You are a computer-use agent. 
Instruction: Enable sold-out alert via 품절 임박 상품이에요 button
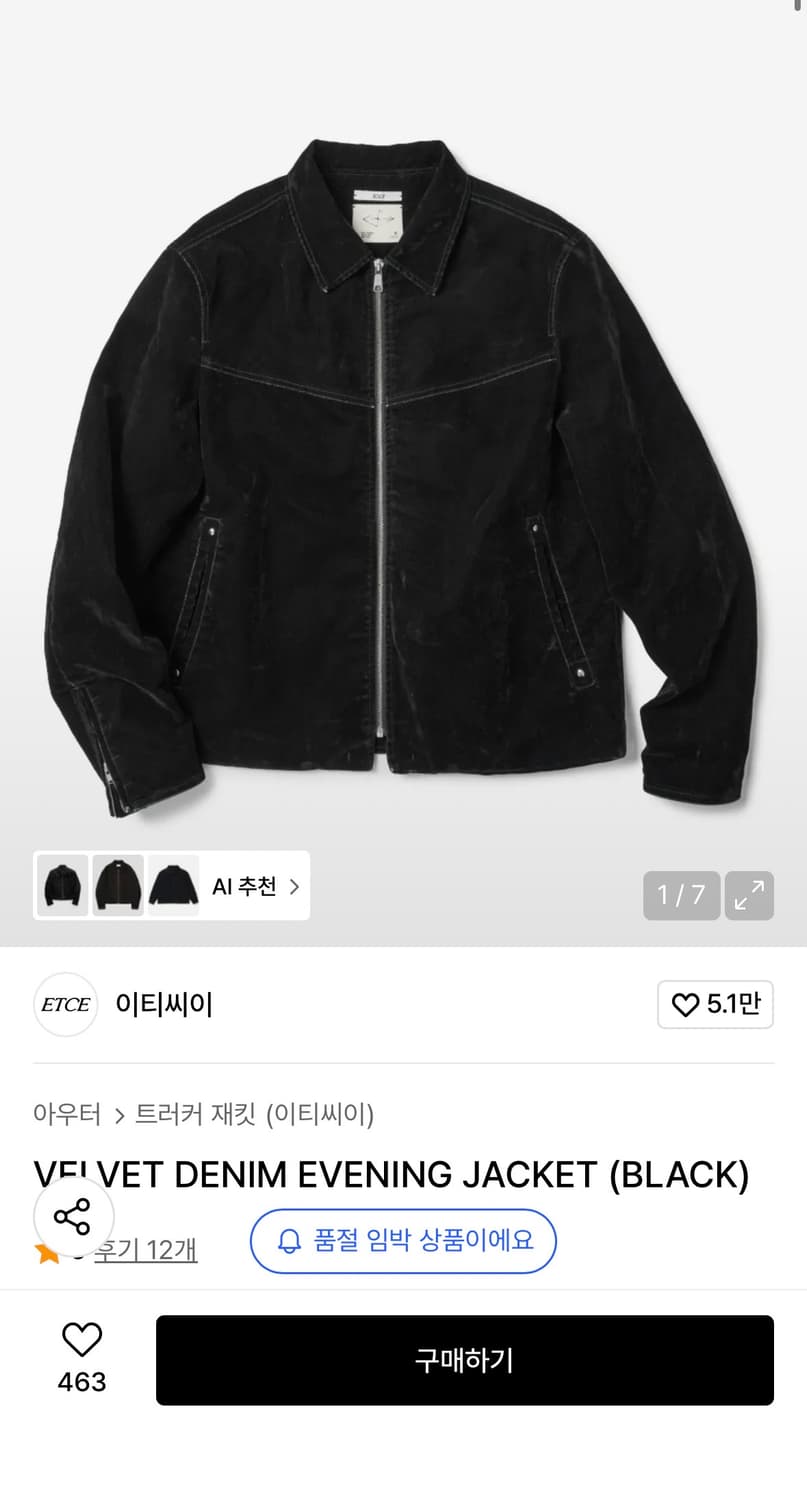point(403,1241)
